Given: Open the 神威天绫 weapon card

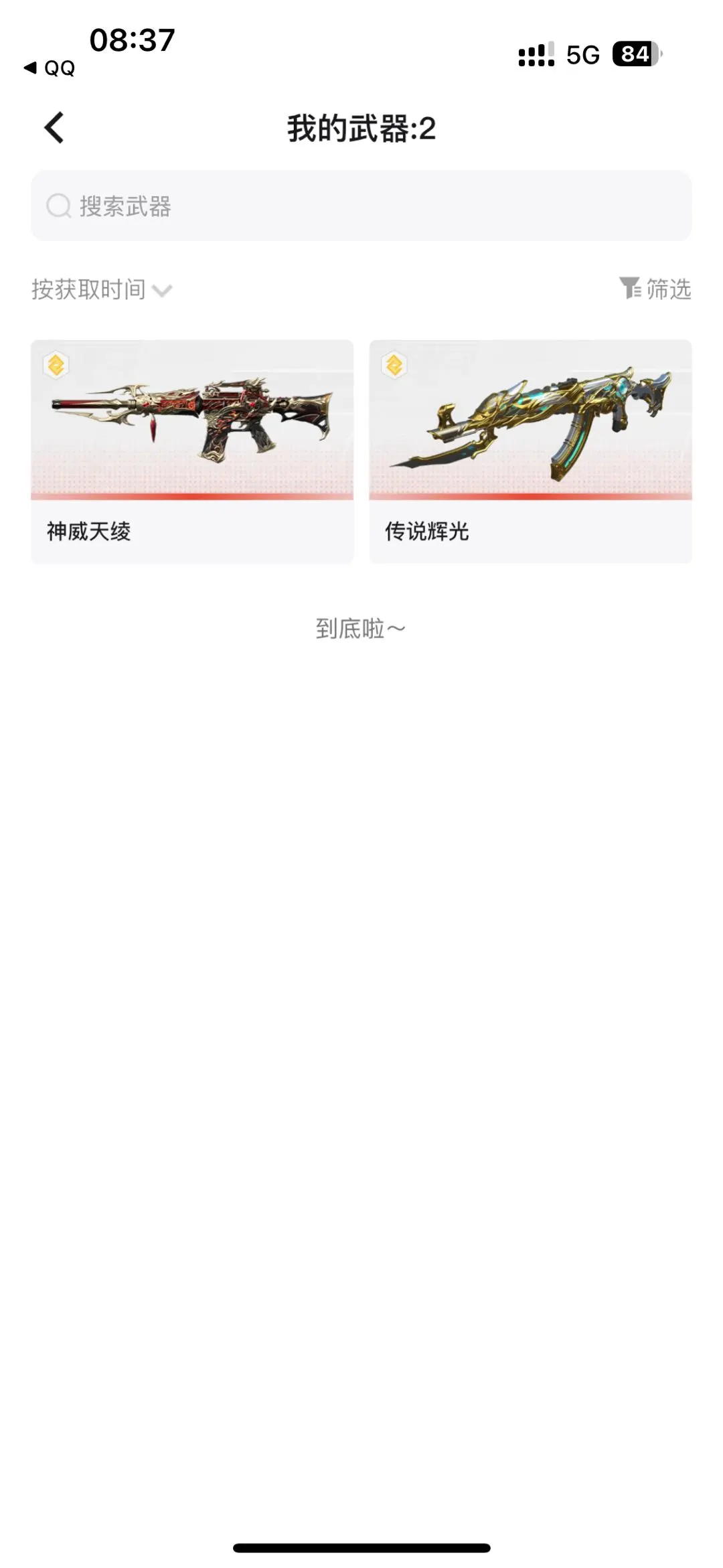Looking at the screenshot, I should pos(192,451).
